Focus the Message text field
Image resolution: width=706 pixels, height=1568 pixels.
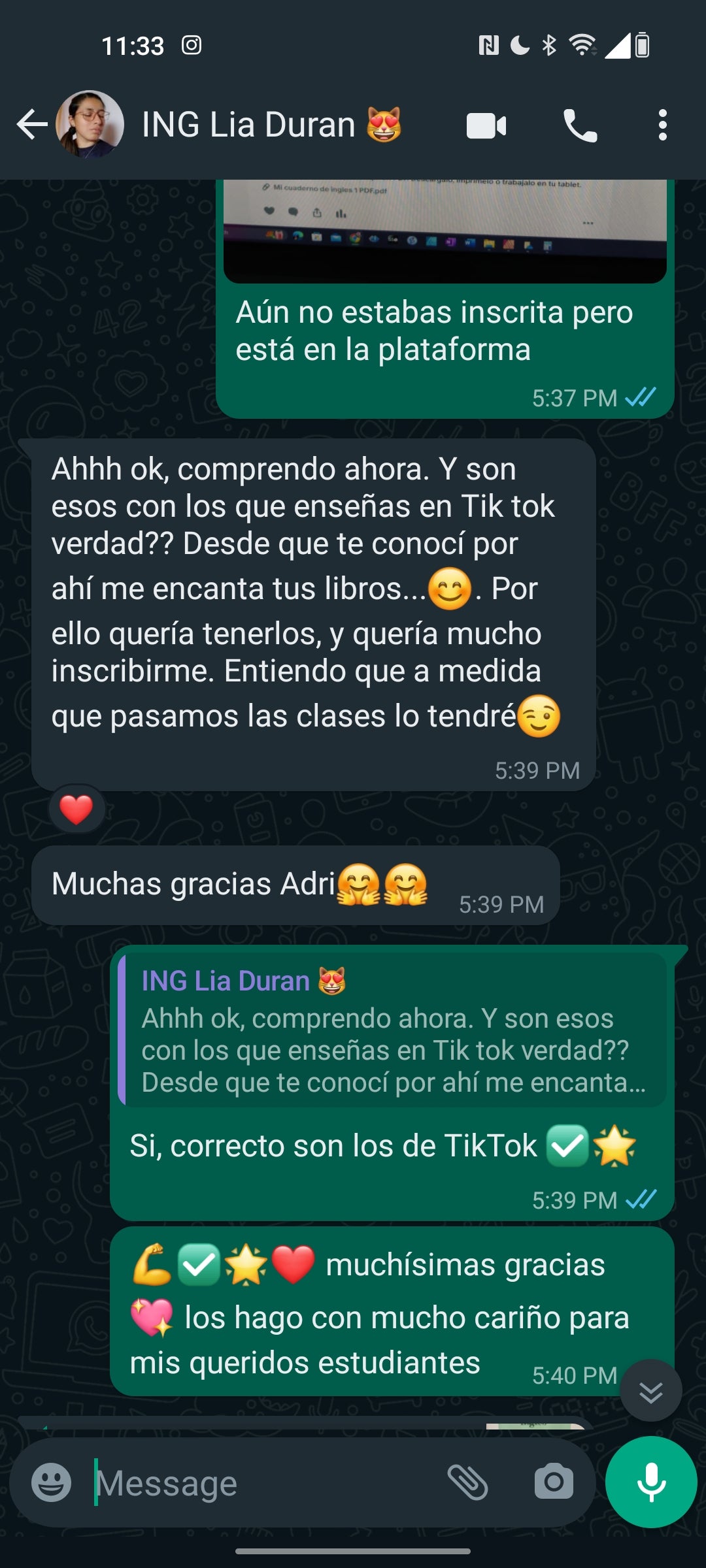(261, 1483)
